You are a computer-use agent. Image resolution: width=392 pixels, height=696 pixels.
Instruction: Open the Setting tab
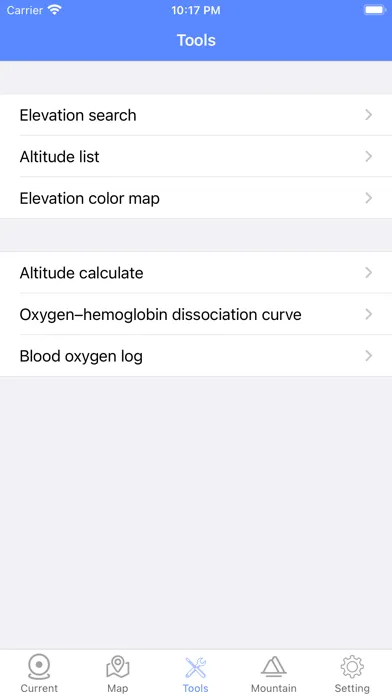click(352, 674)
